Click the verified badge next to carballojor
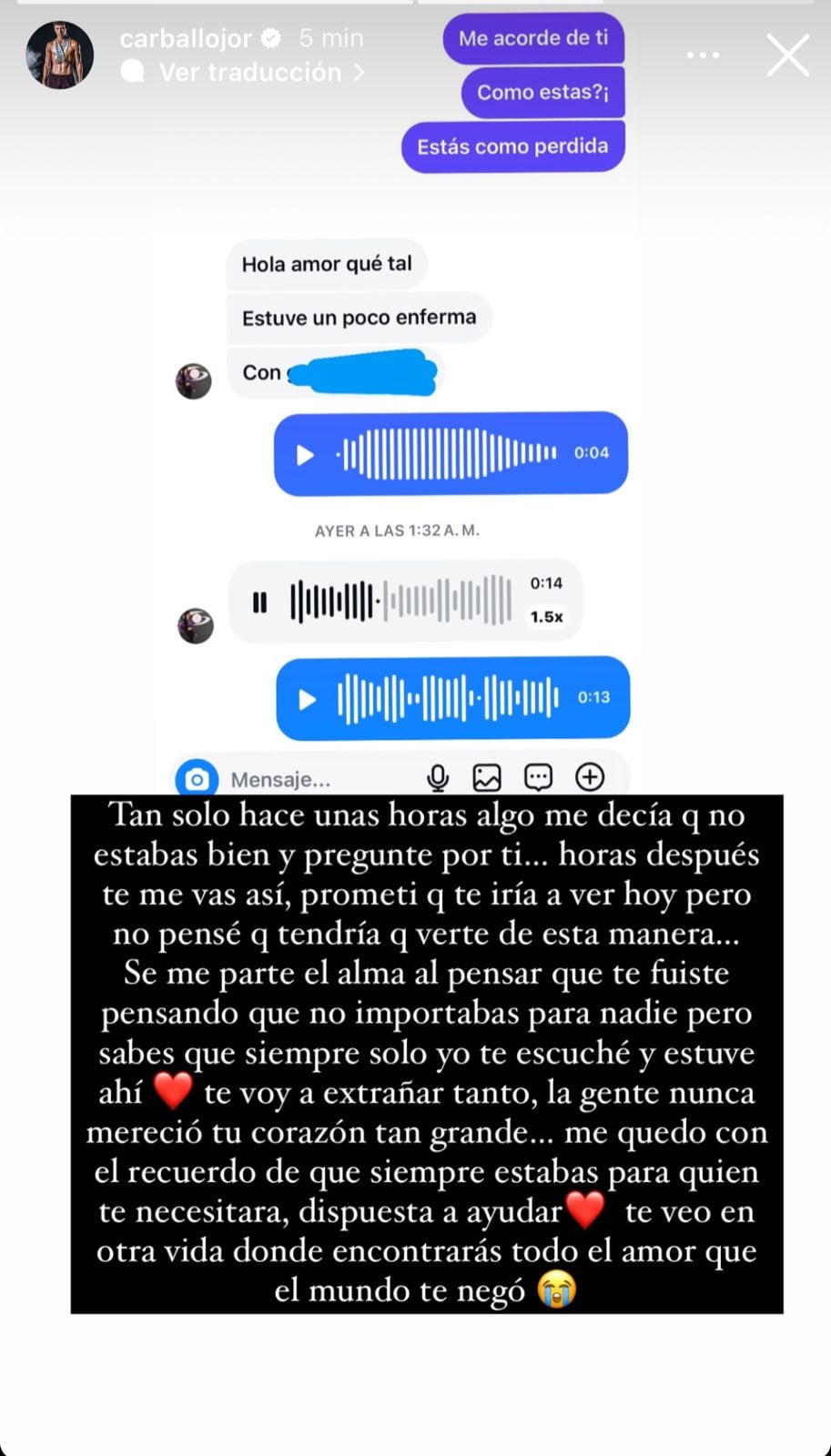 (269, 37)
